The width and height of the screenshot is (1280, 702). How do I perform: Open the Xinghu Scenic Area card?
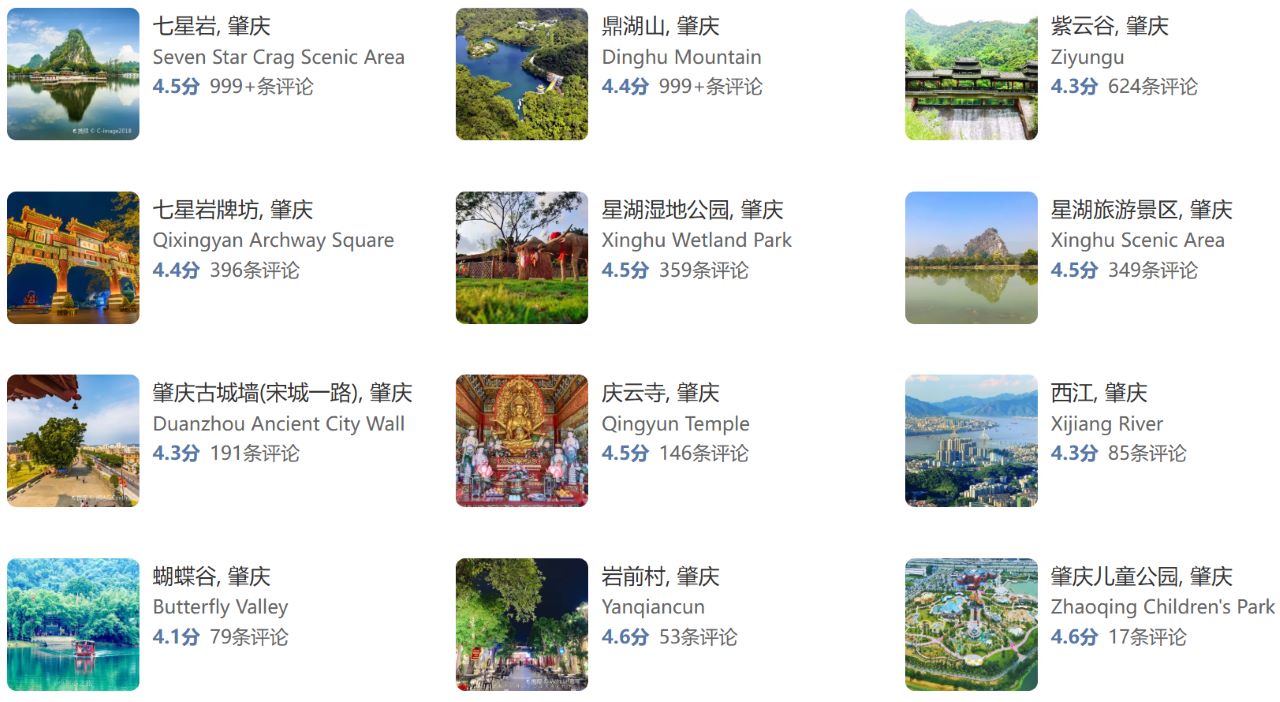[x=1137, y=240]
